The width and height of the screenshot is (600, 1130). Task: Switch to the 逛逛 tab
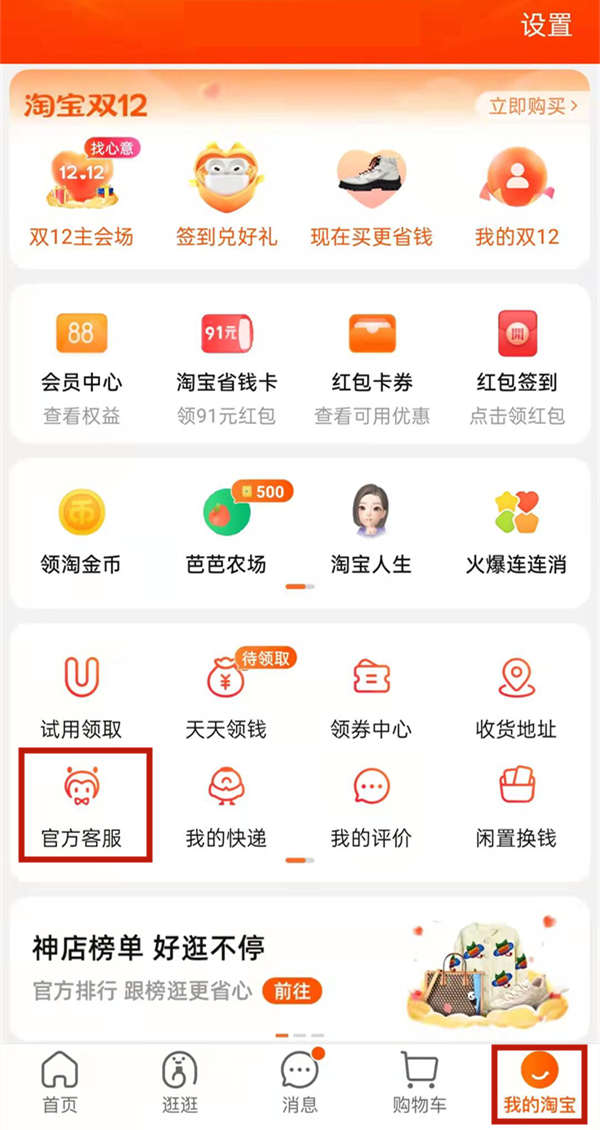point(179,1083)
